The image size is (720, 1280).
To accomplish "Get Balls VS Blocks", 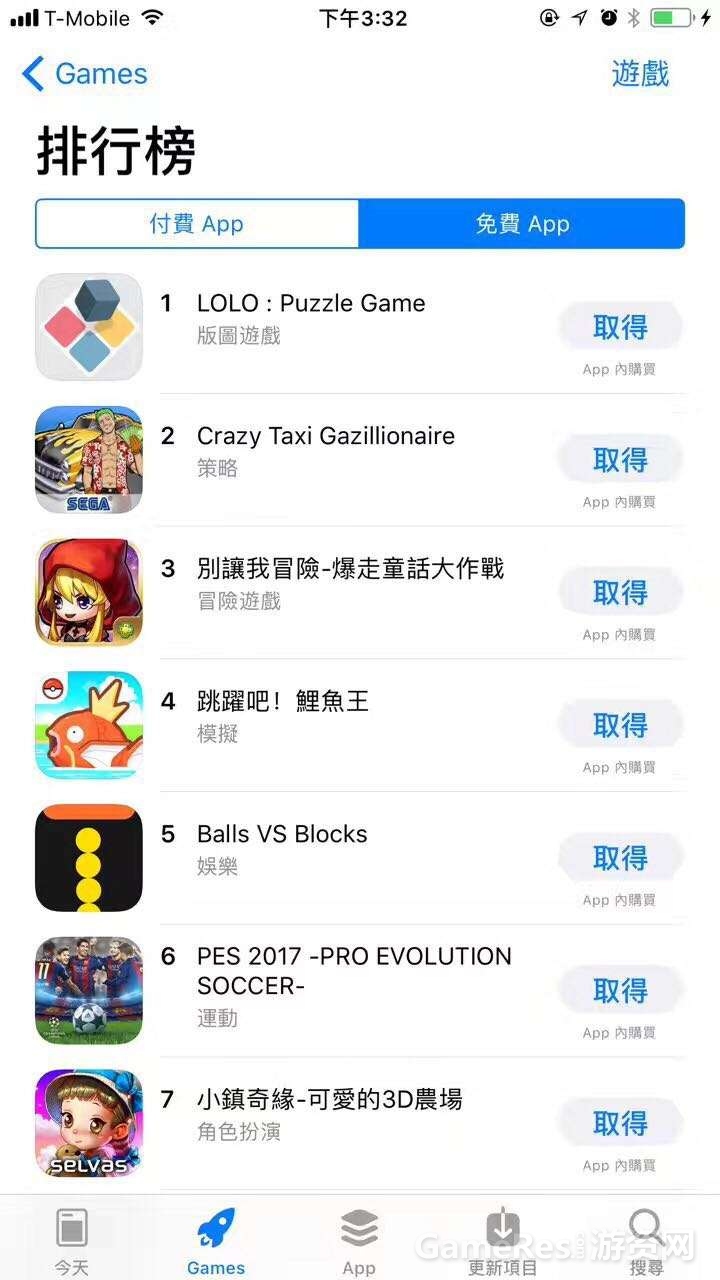I will tap(620, 858).
